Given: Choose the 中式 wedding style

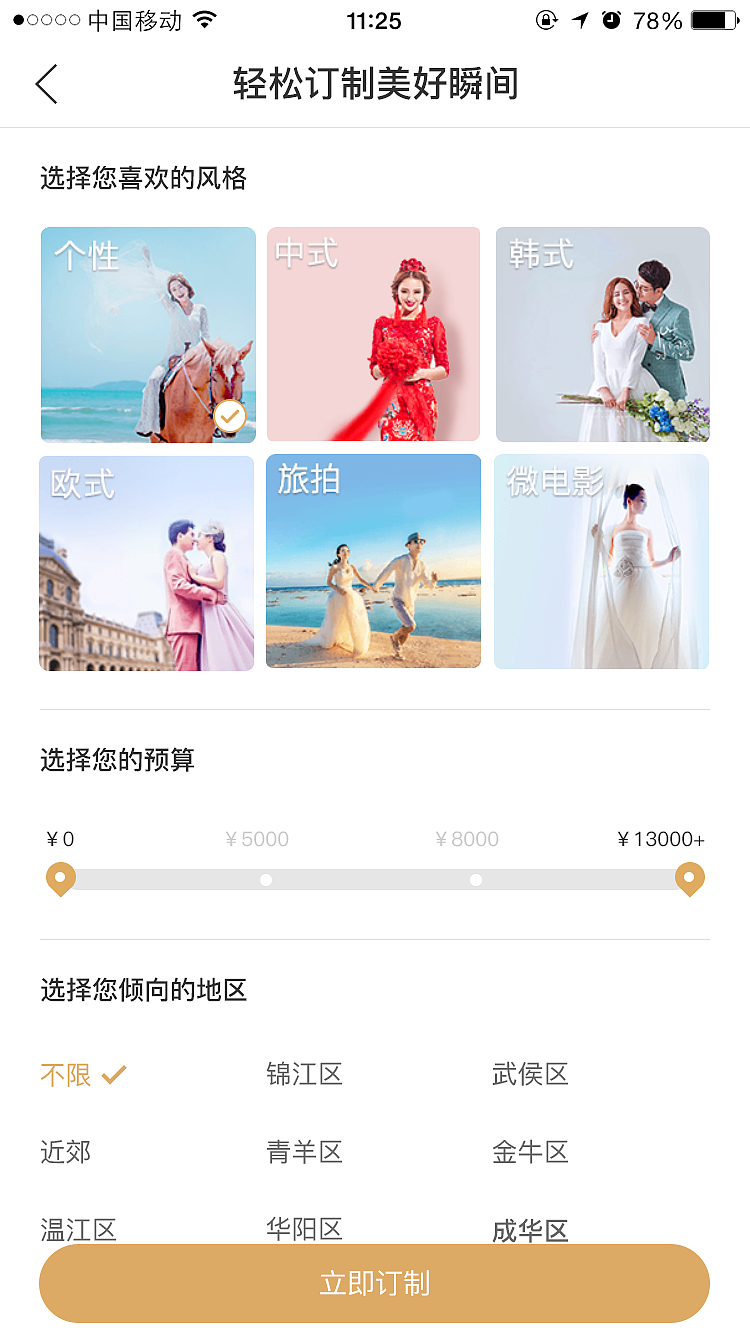Looking at the screenshot, I should [x=373, y=335].
